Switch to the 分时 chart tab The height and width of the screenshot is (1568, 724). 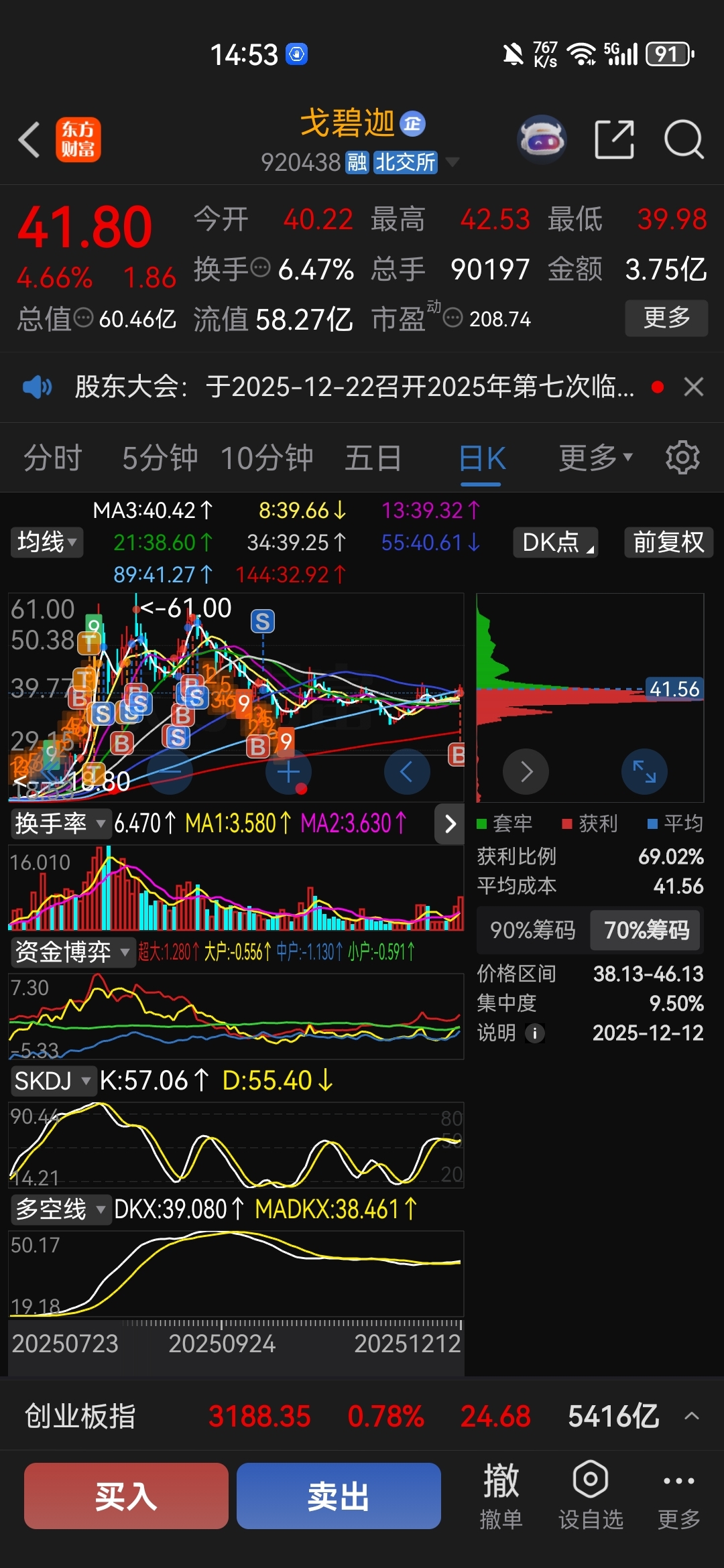coord(52,458)
